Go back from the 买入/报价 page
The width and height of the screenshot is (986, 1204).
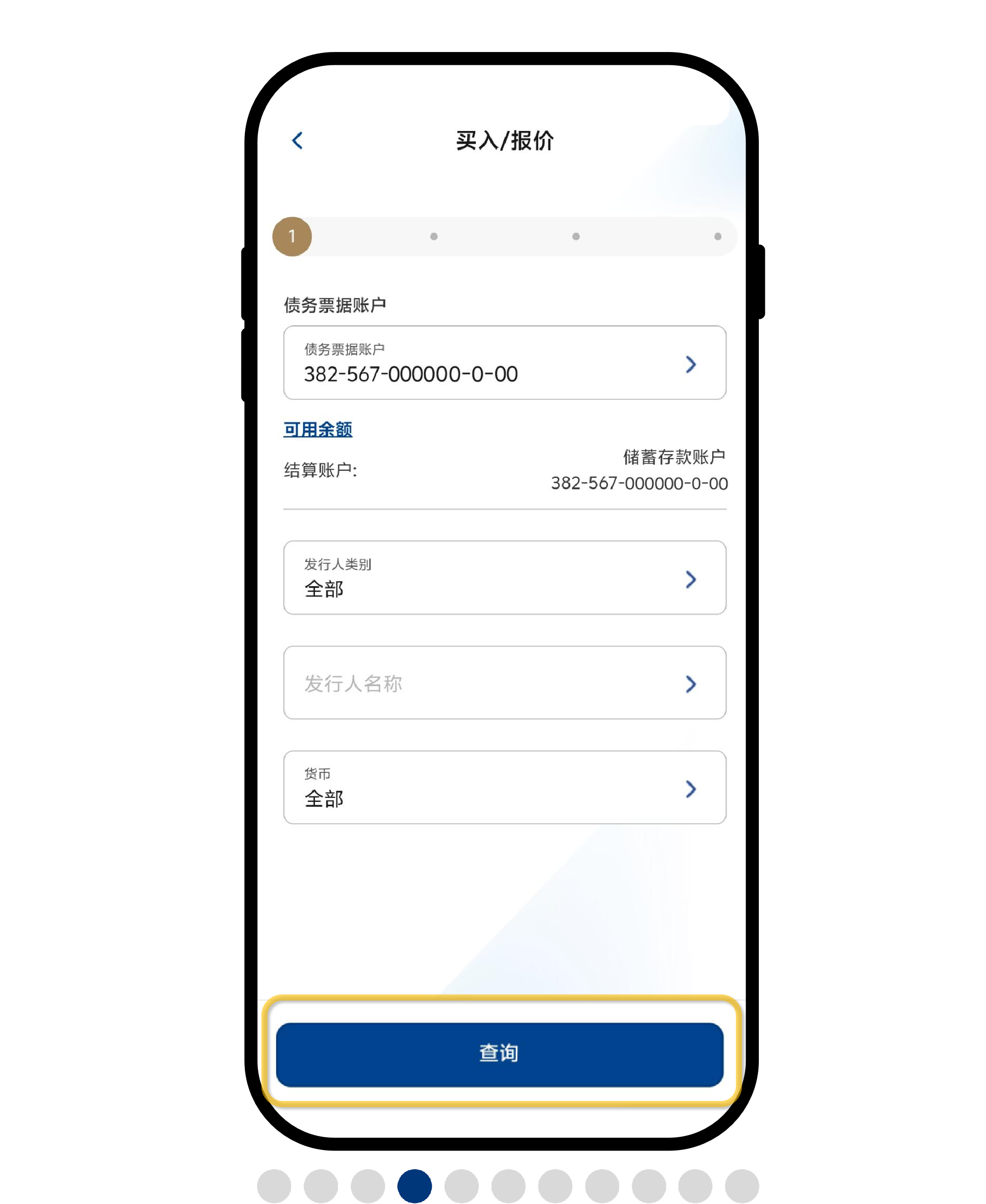(297, 141)
